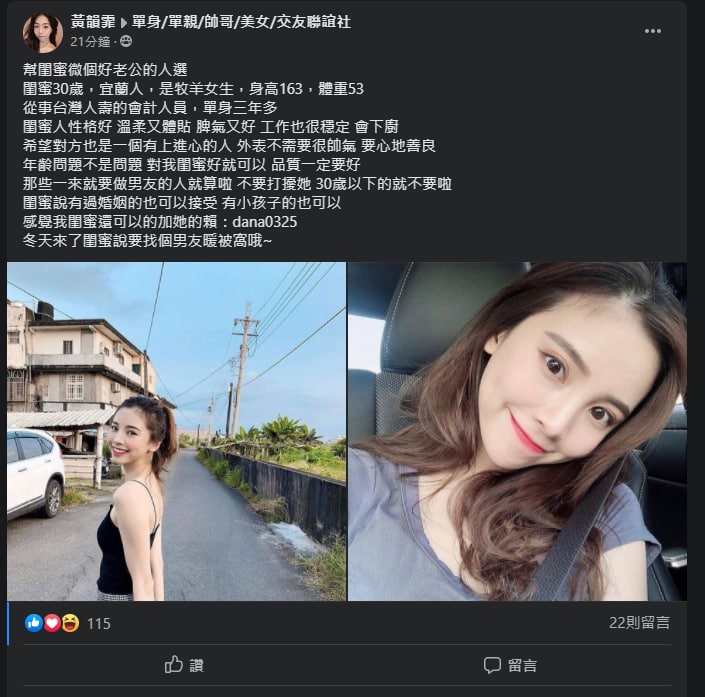Tap 留言 to write a comment
Screen dimensions: 705x697
pos(510,665)
